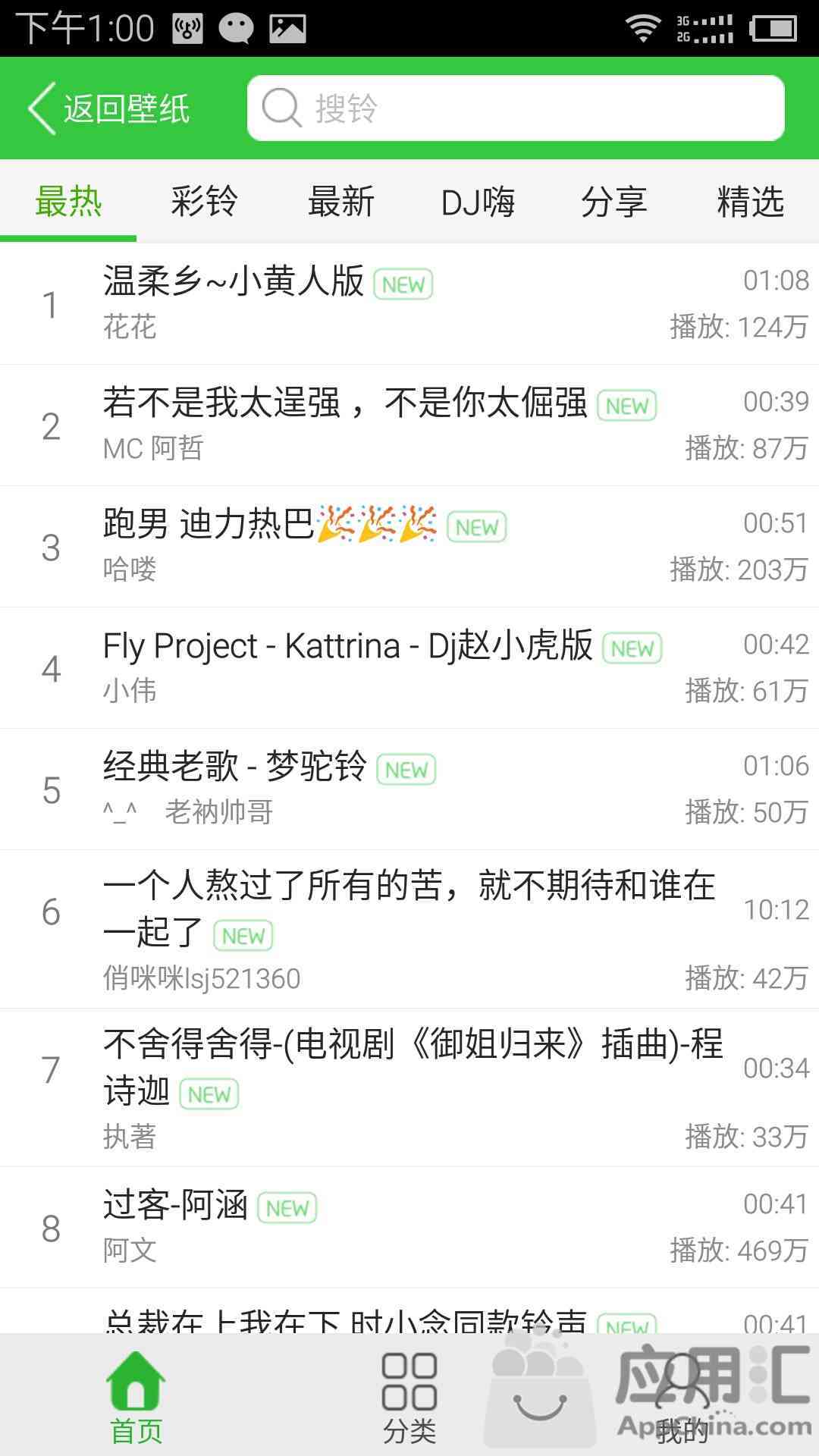Play 不舍得舍得 by 程诗迦
The width and height of the screenshot is (819, 1456).
coord(409,1087)
